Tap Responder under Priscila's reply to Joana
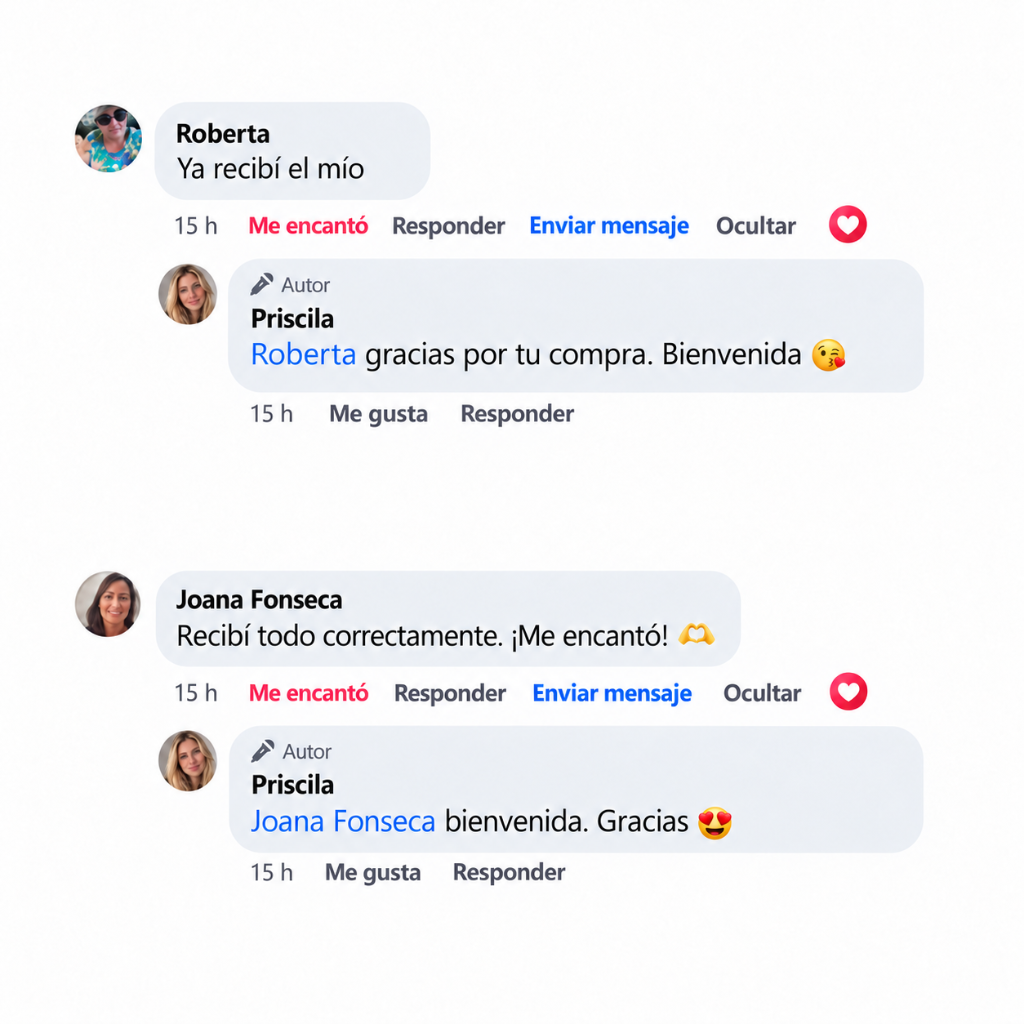This screenshot has height=1024, width=1024. click(x=509, y=873)
